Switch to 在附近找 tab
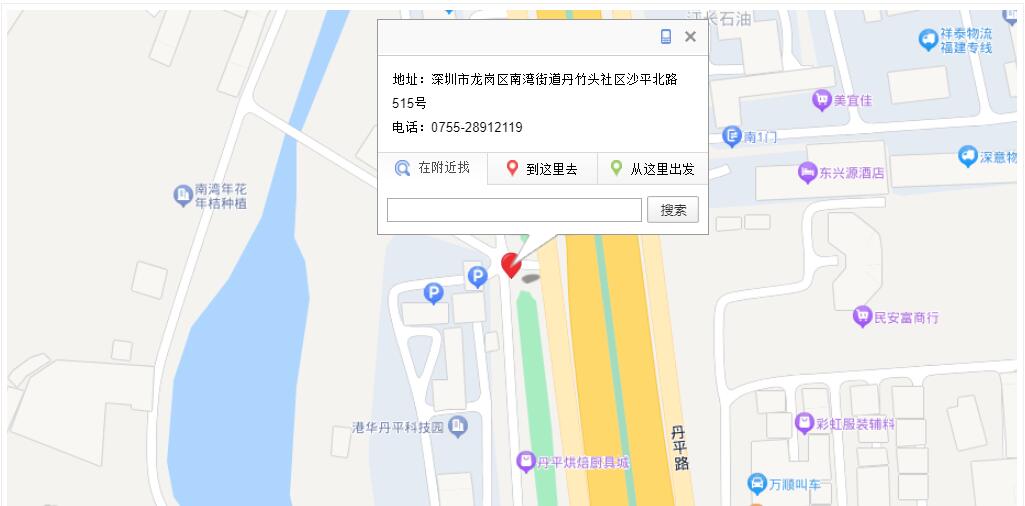This screenshot has width=1025, height=506. 433,169
